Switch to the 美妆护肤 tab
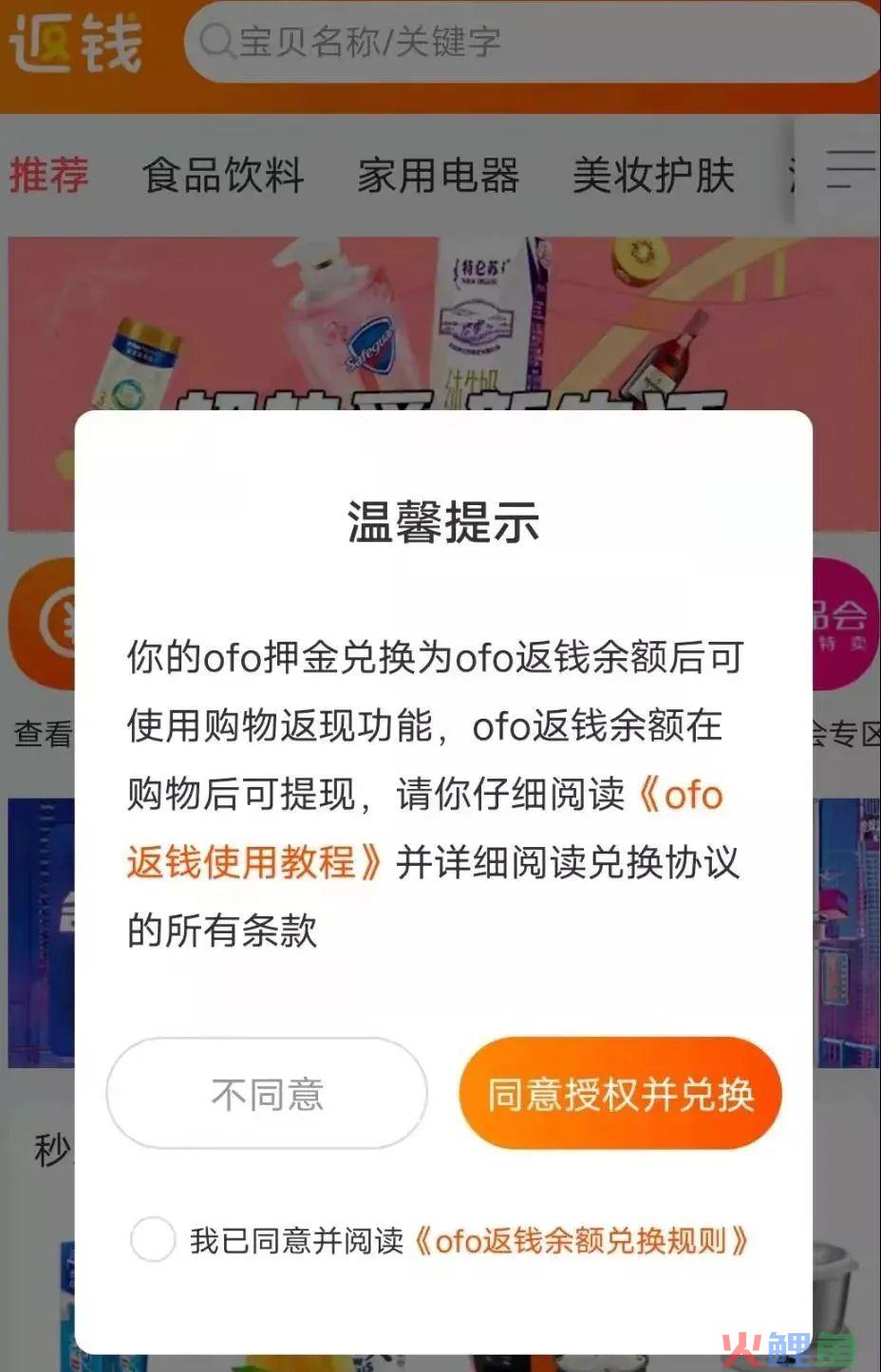Screen dimensions: 881x1372 click(653, 175)
